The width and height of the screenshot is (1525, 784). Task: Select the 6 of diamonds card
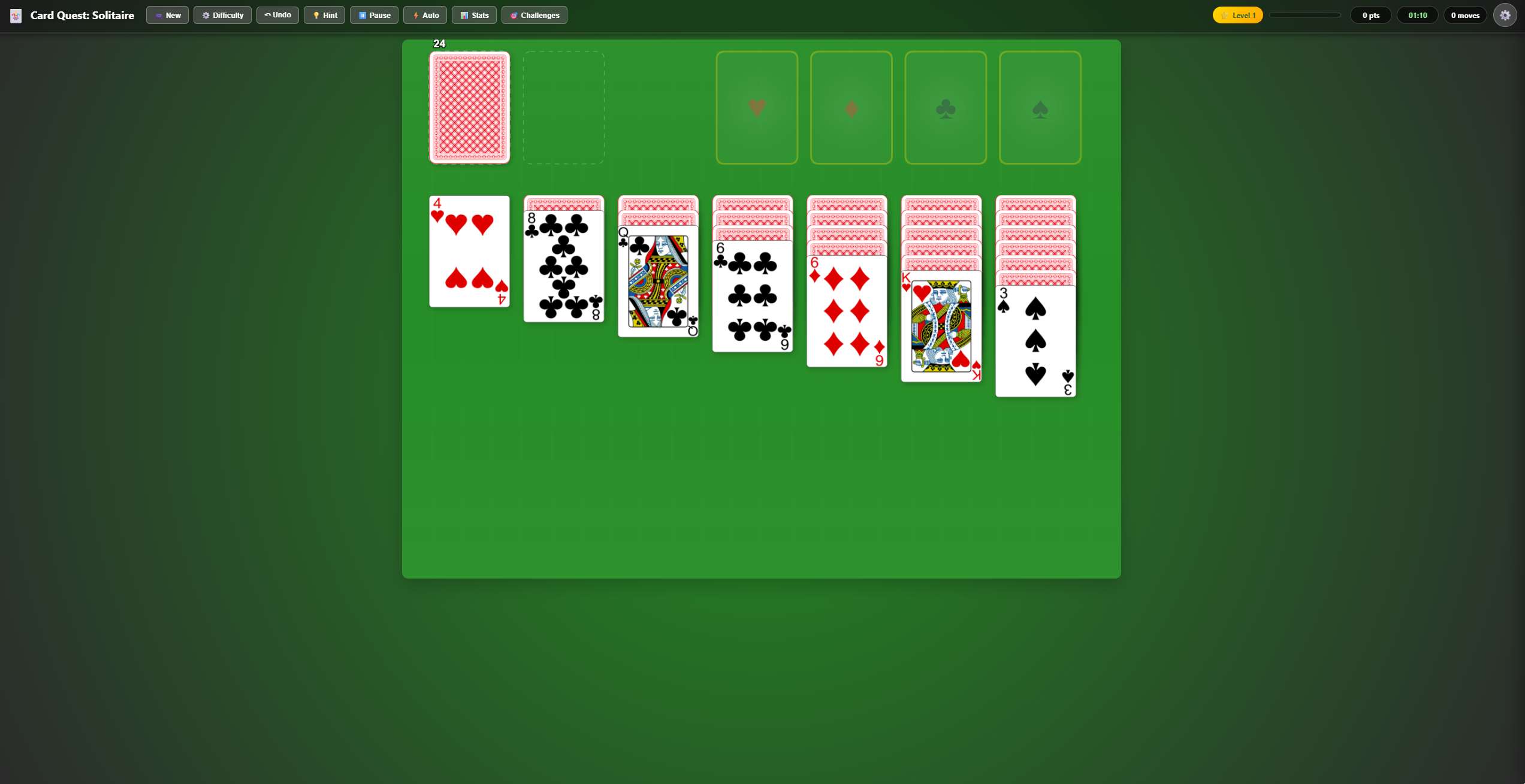(x=846, y=311)
